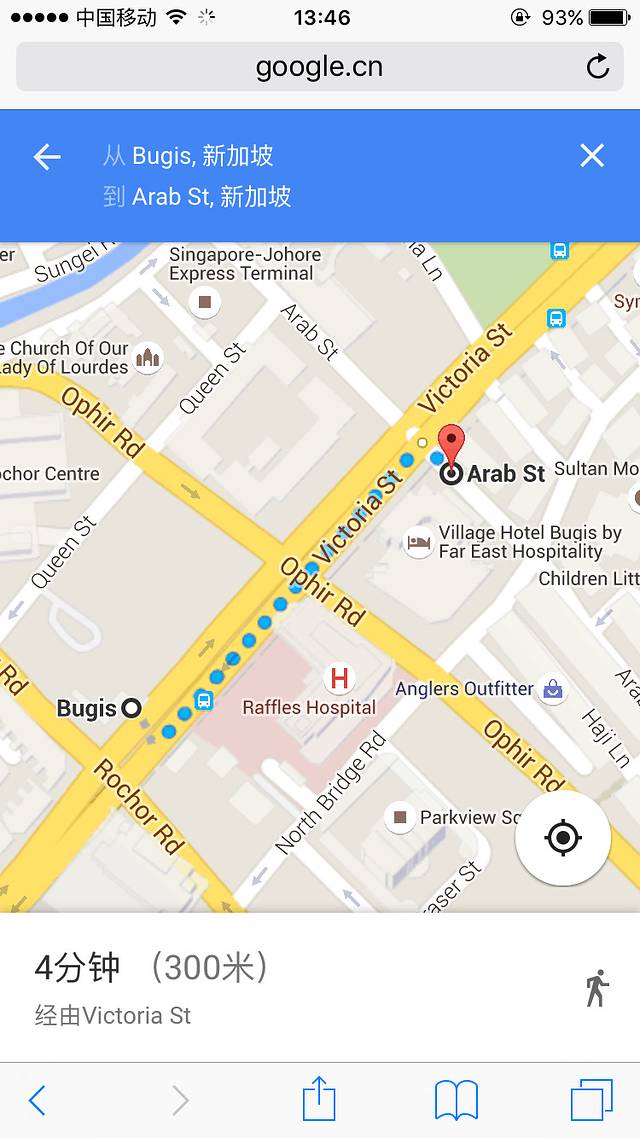The image size is (640, 1138).
Task: Tap the Anglers Outfitter shop marker
Action: click(x=552, y=689)
